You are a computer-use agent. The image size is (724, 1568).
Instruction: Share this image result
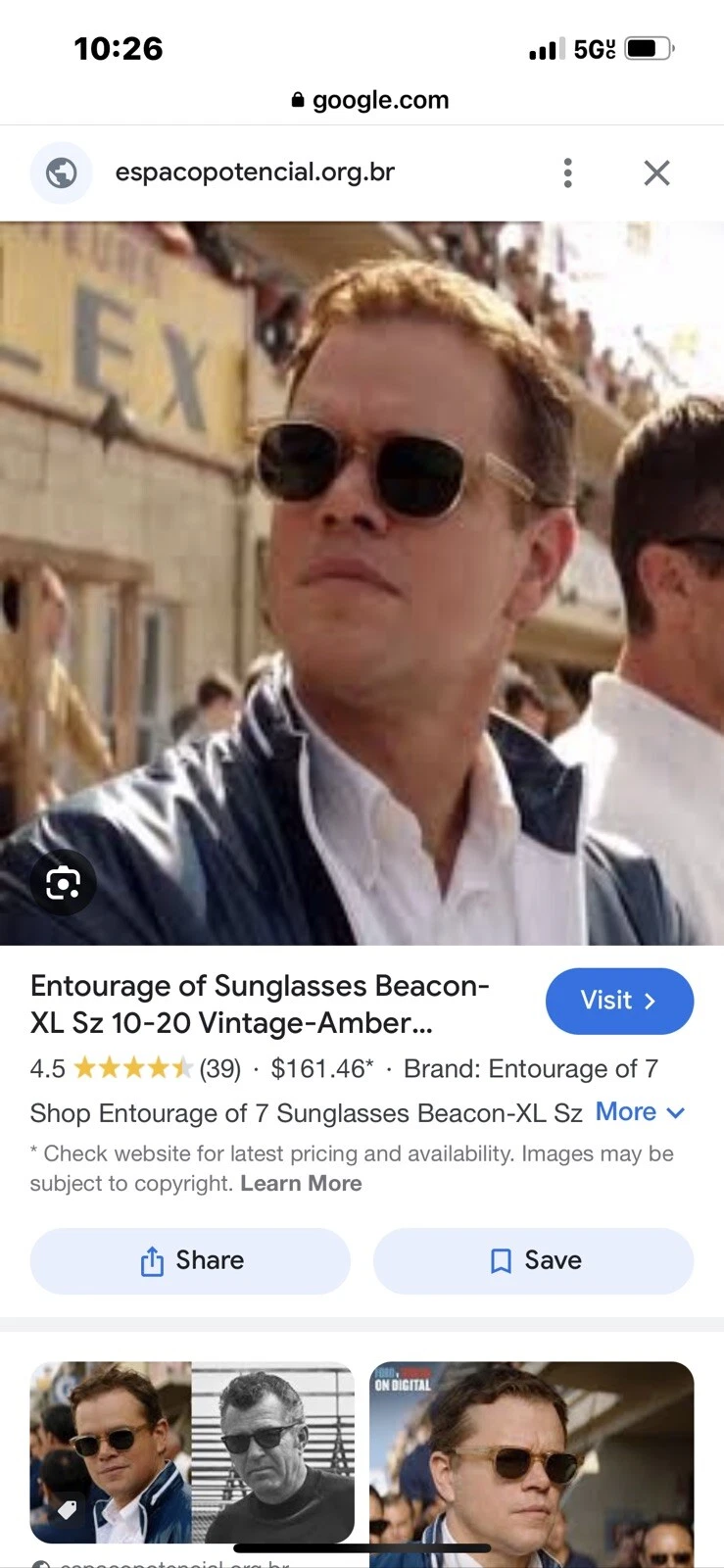point(190,1260)
